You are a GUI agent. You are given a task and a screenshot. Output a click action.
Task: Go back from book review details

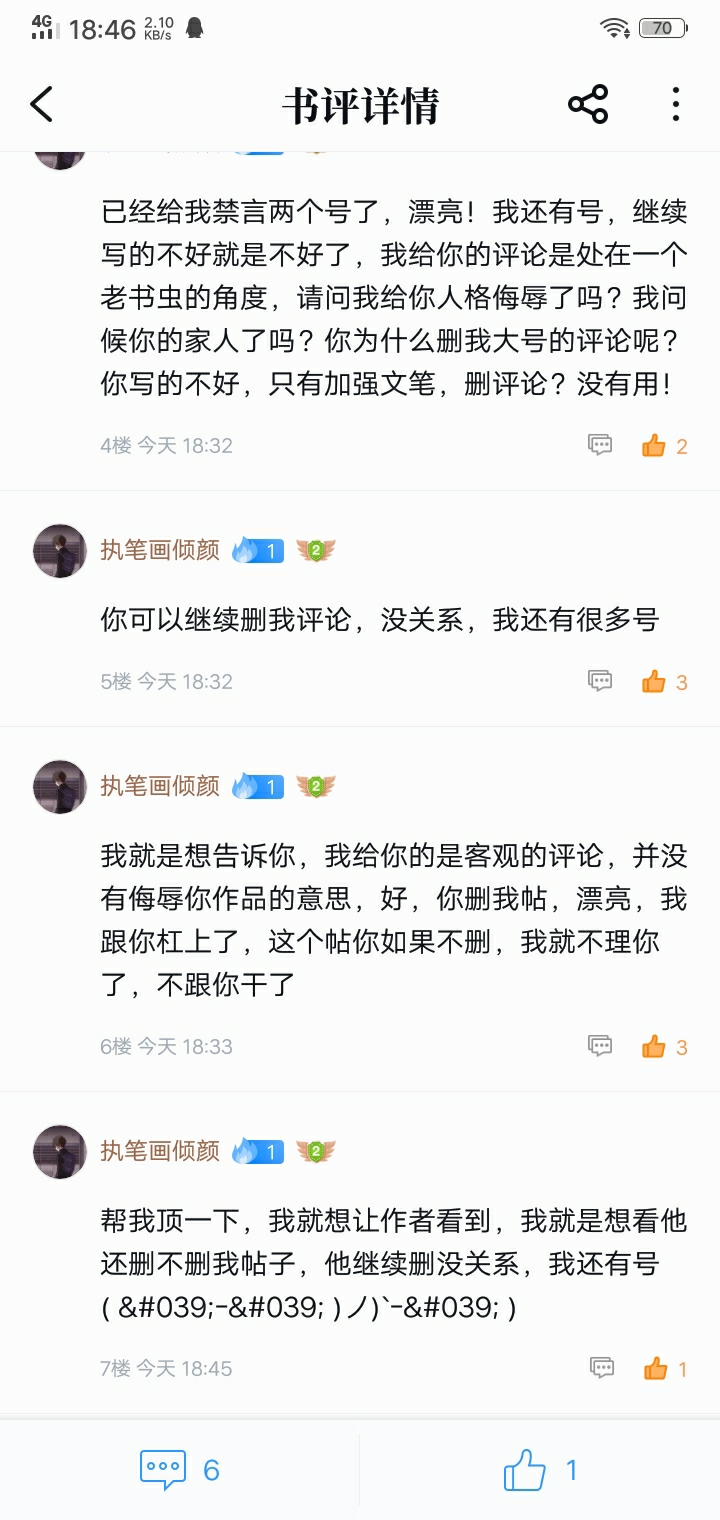point(42,104)
